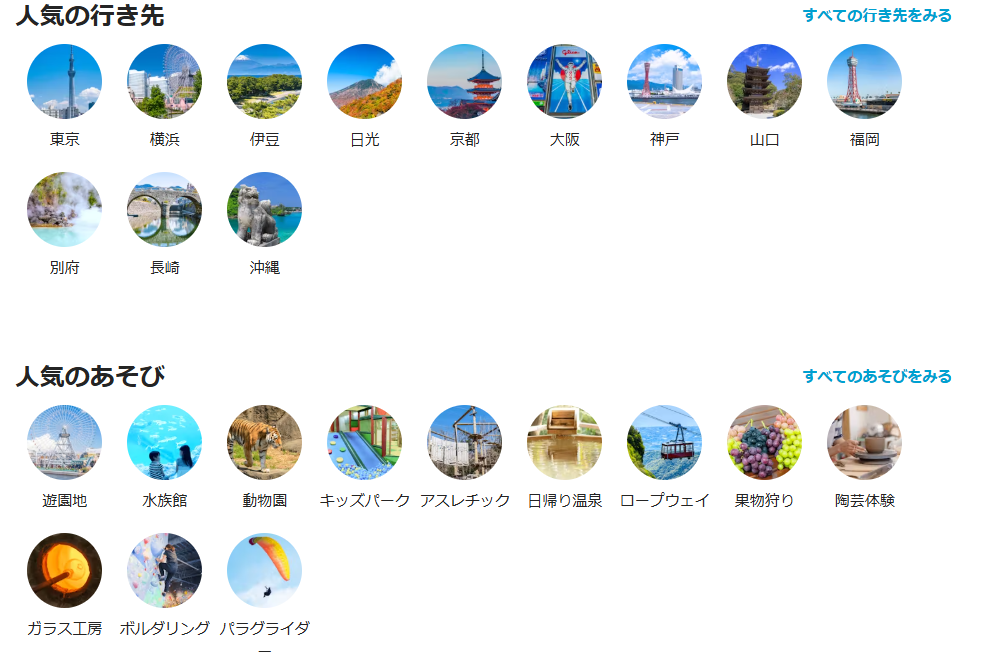Open the 神戸 destination
The image size is (992, 668).
coord(664,82)
